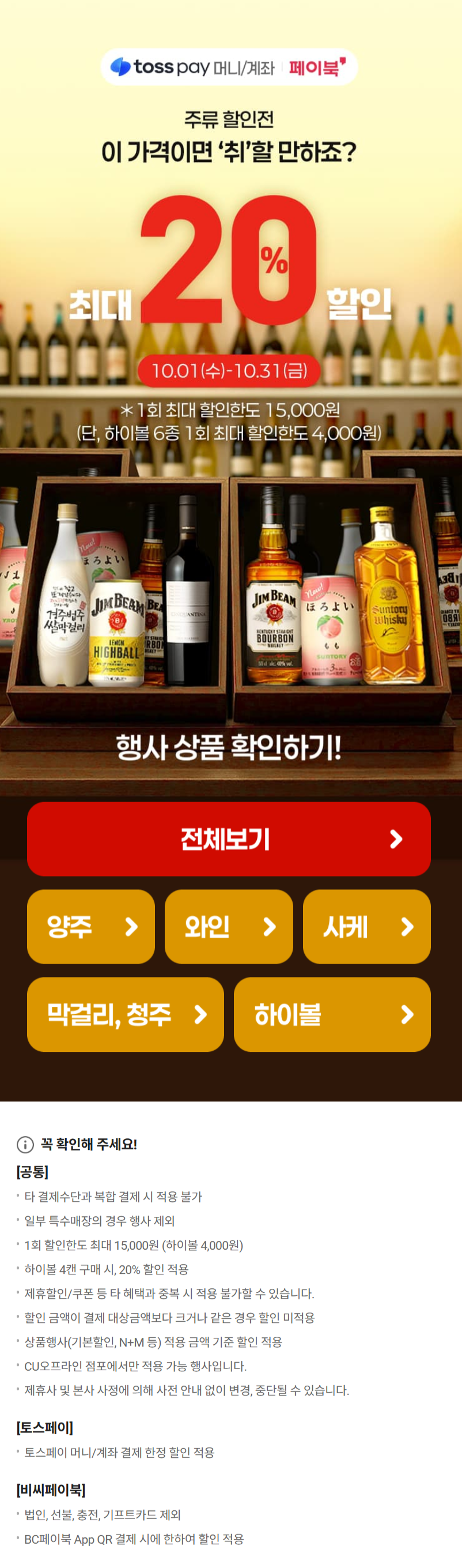Open the 와인 category
The height and width of the screenshot is (1568, 462).
tap(229, 926)
